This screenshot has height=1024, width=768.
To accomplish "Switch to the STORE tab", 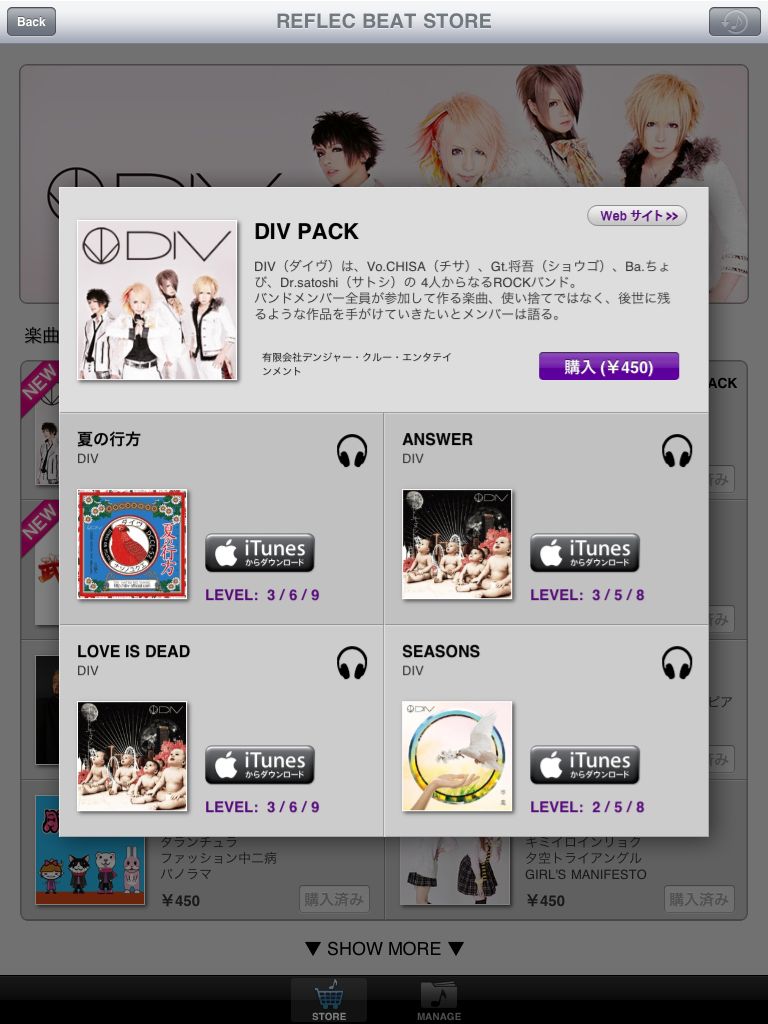I will pos(329,1000).
